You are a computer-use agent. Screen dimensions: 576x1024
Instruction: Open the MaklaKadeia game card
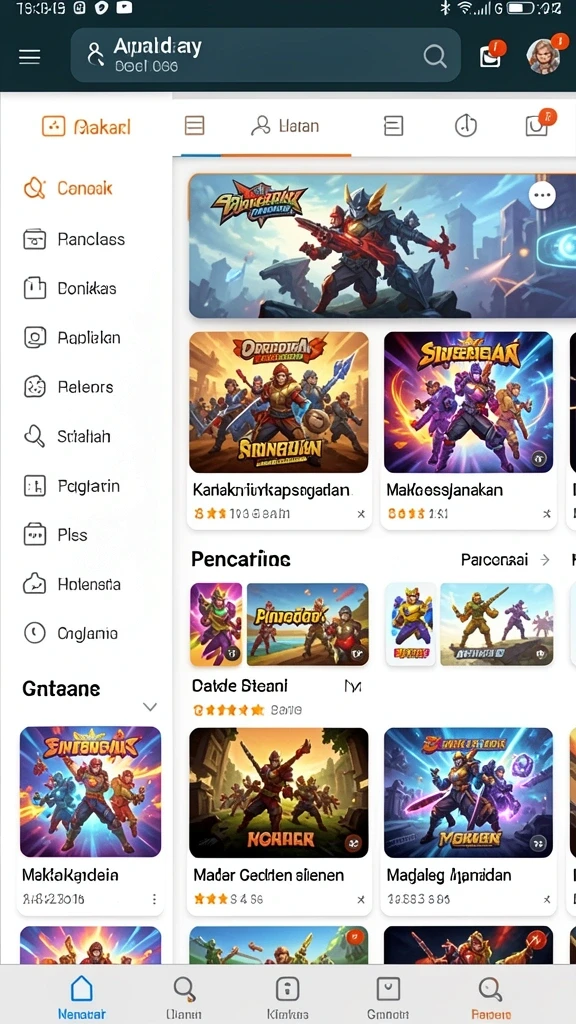click(x=90, y=820)
